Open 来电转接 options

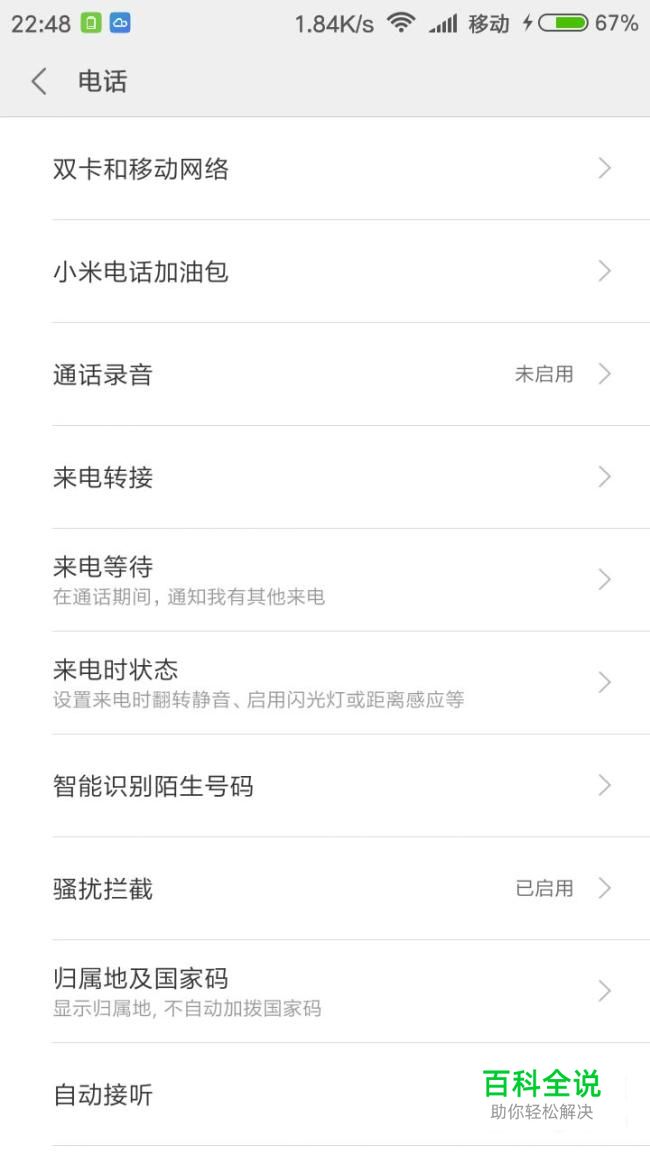point(325,477)
